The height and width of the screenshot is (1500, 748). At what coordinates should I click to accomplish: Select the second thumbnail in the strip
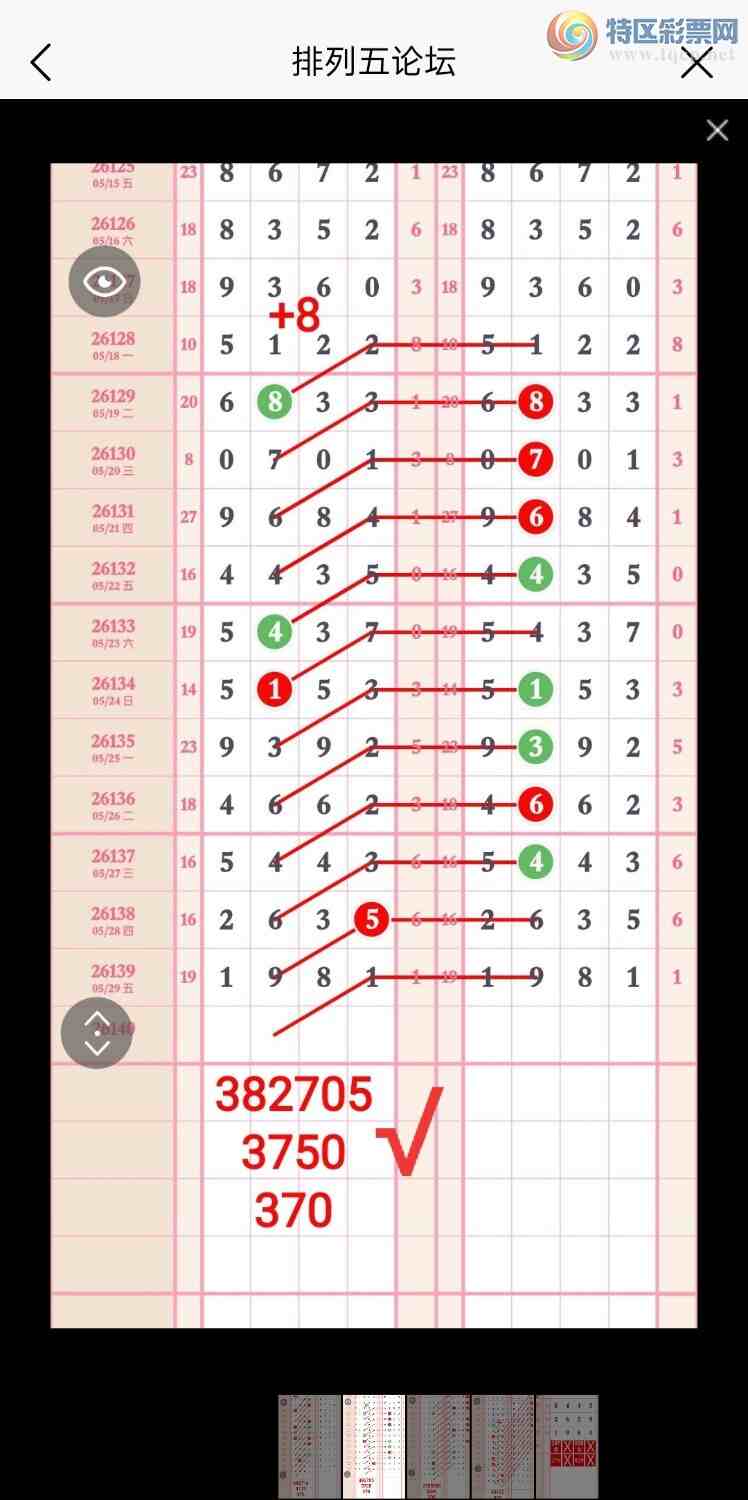tap(374, 1446)
